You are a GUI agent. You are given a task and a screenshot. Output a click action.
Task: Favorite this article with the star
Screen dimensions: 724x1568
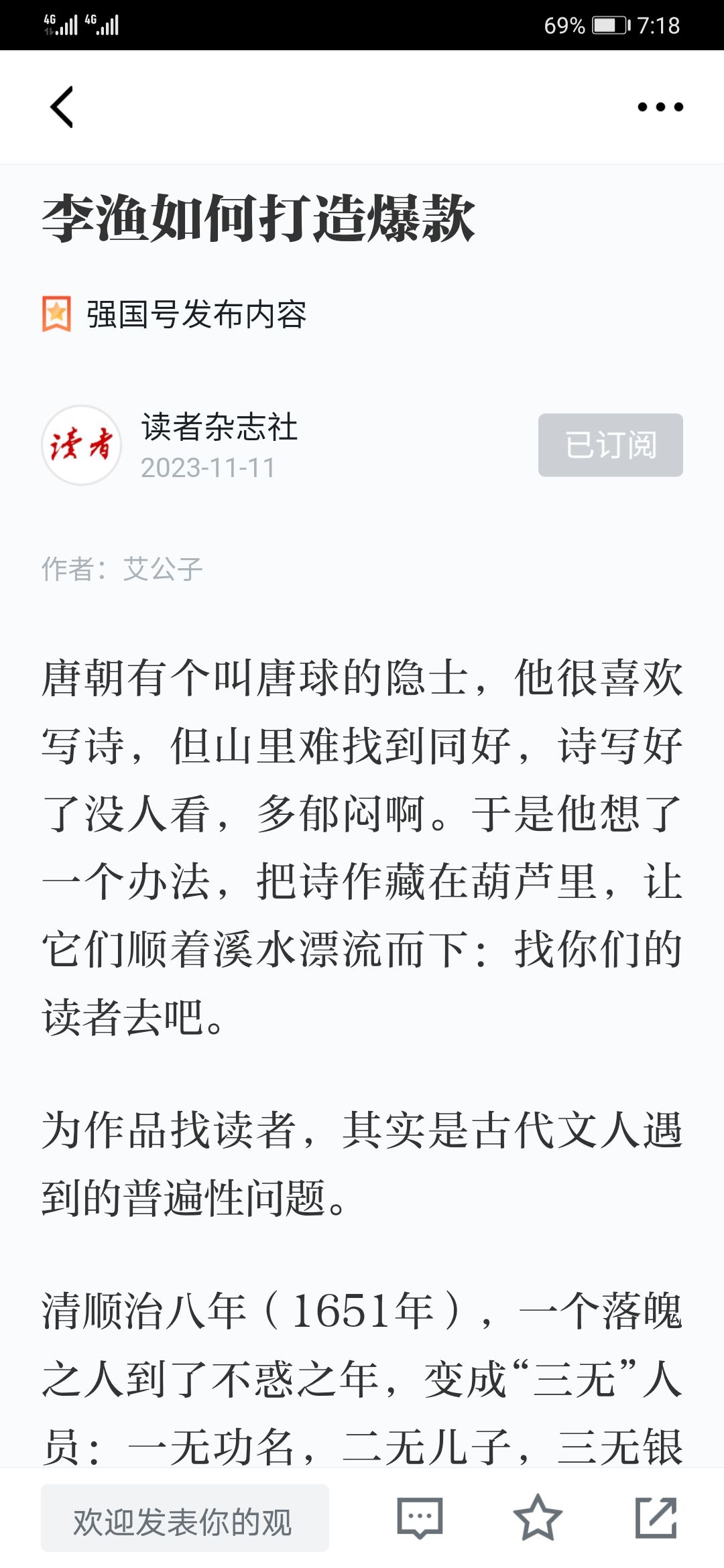click(537, 1518)
